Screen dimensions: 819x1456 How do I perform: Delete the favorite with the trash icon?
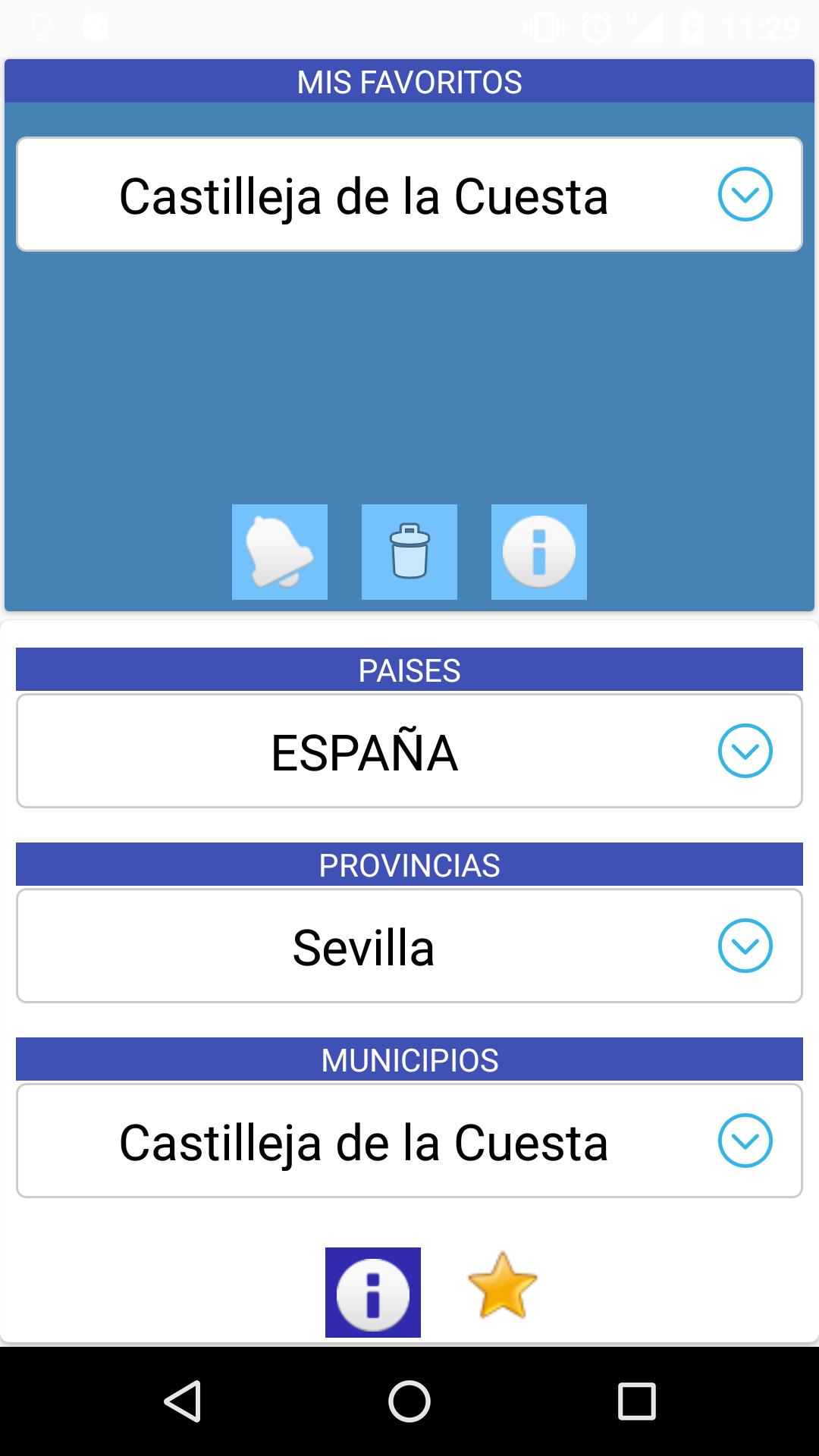[409, 552]
